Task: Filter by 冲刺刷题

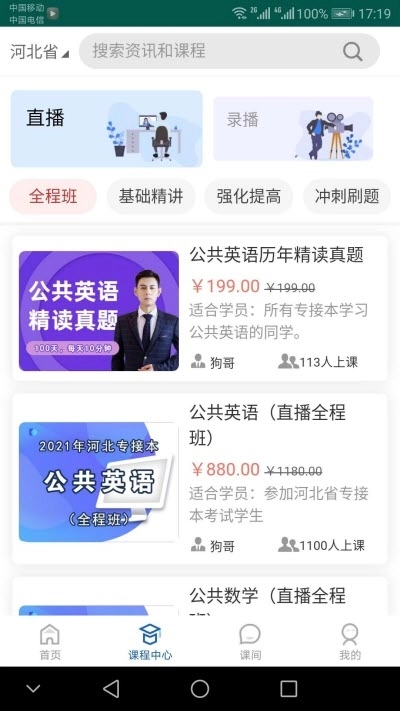Action: [x=347, y=196]
